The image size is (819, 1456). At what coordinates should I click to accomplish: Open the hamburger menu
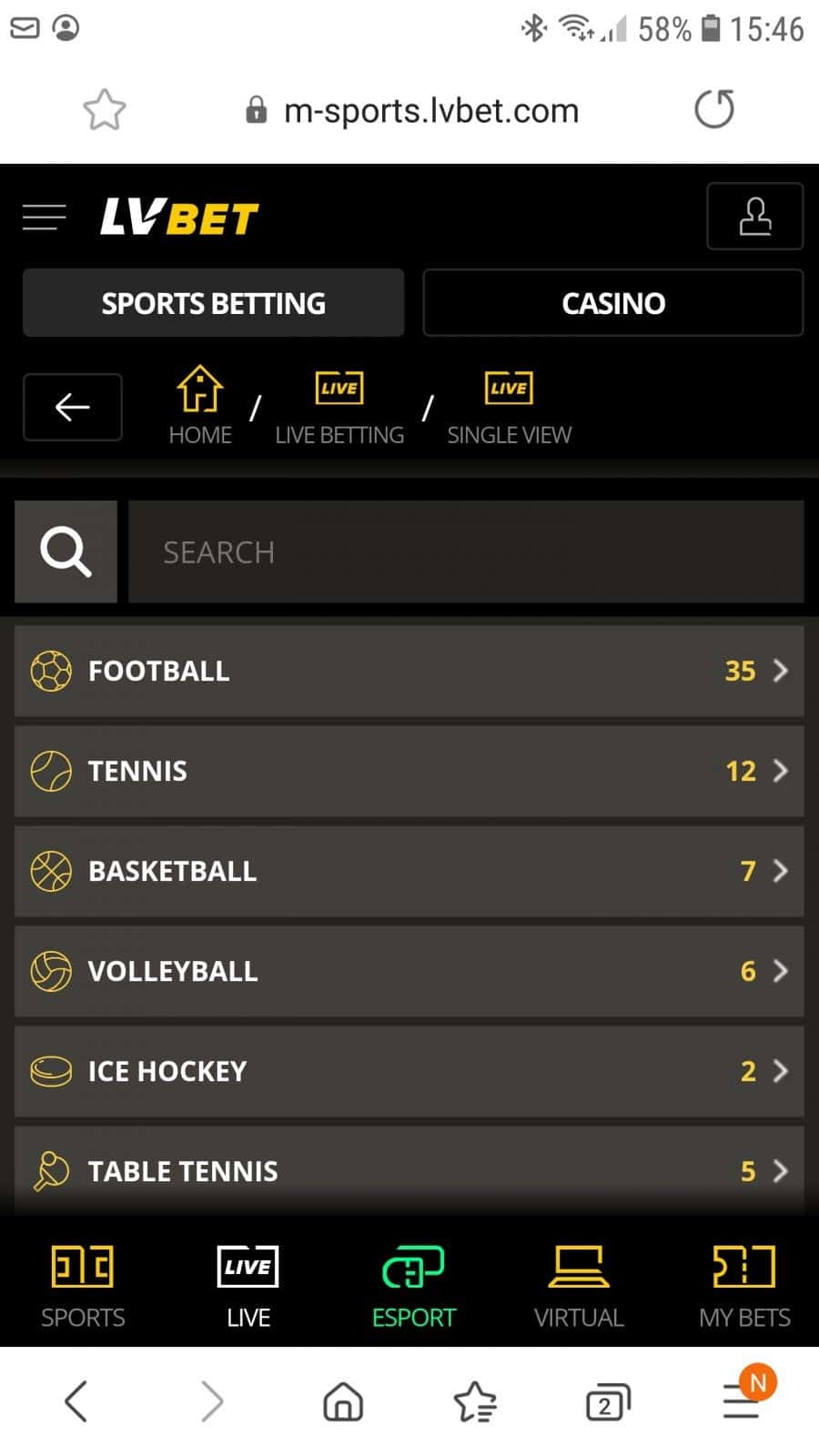coord(43,217)
